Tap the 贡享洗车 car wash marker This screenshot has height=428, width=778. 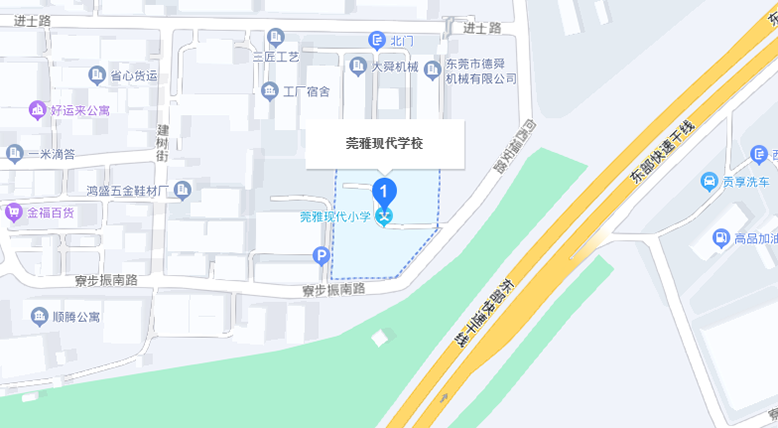(709, 182)
